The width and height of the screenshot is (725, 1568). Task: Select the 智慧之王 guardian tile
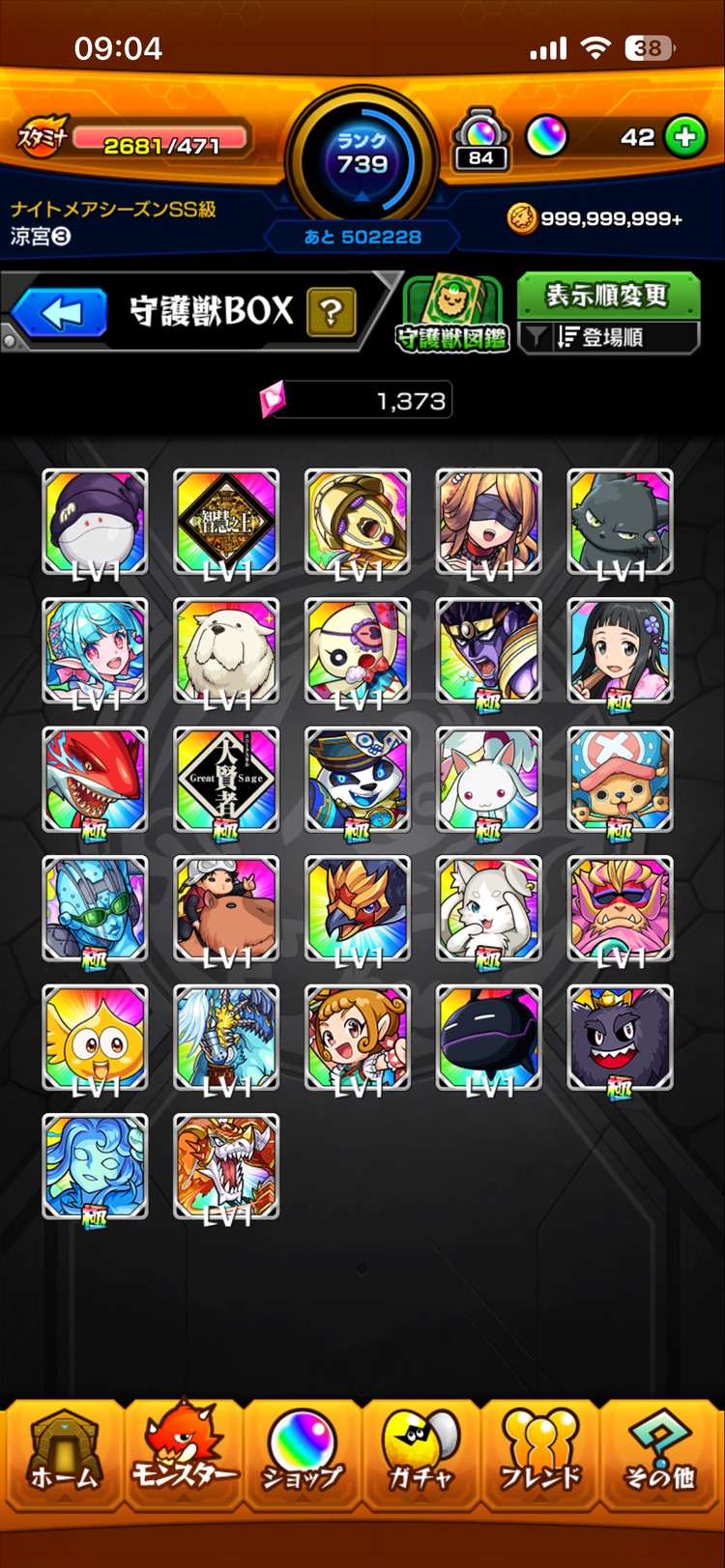click(226, 522)
